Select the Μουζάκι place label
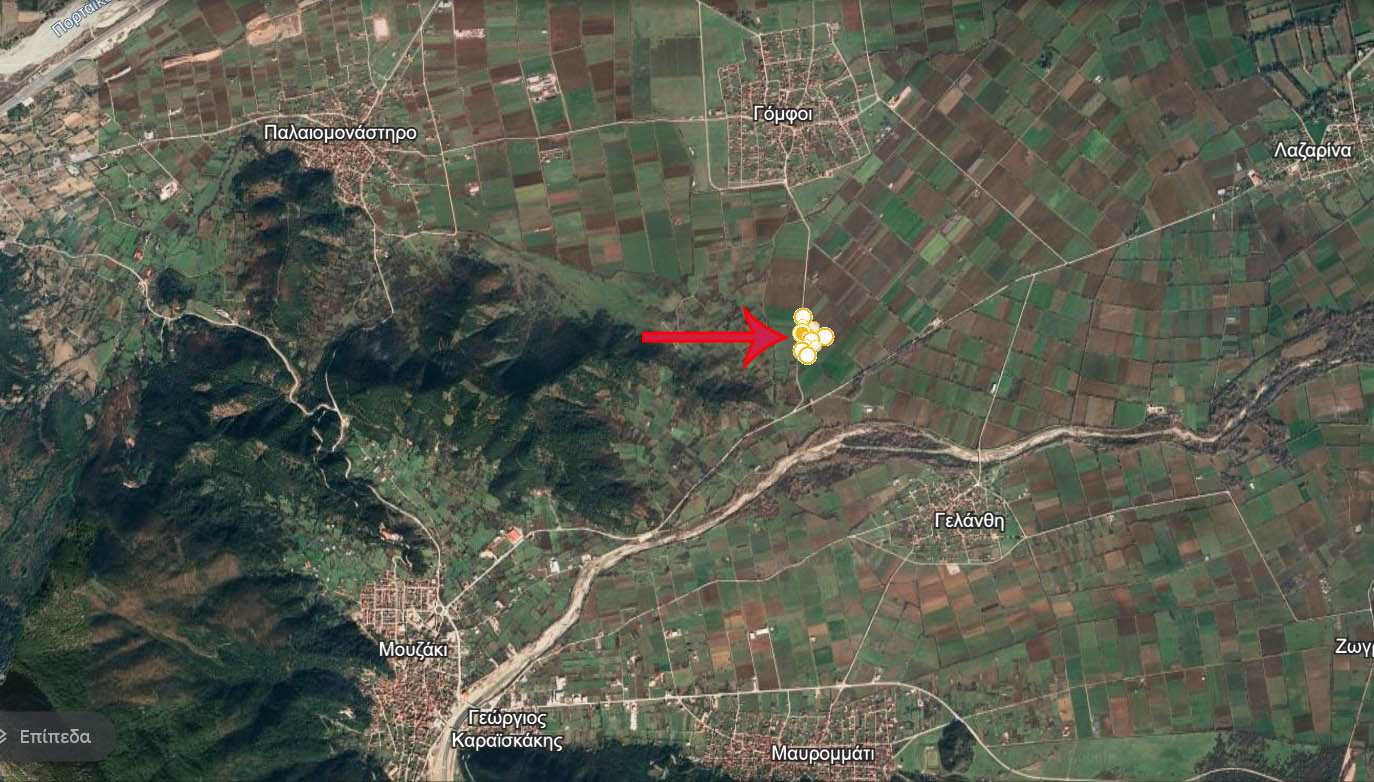 click(412, 649)
